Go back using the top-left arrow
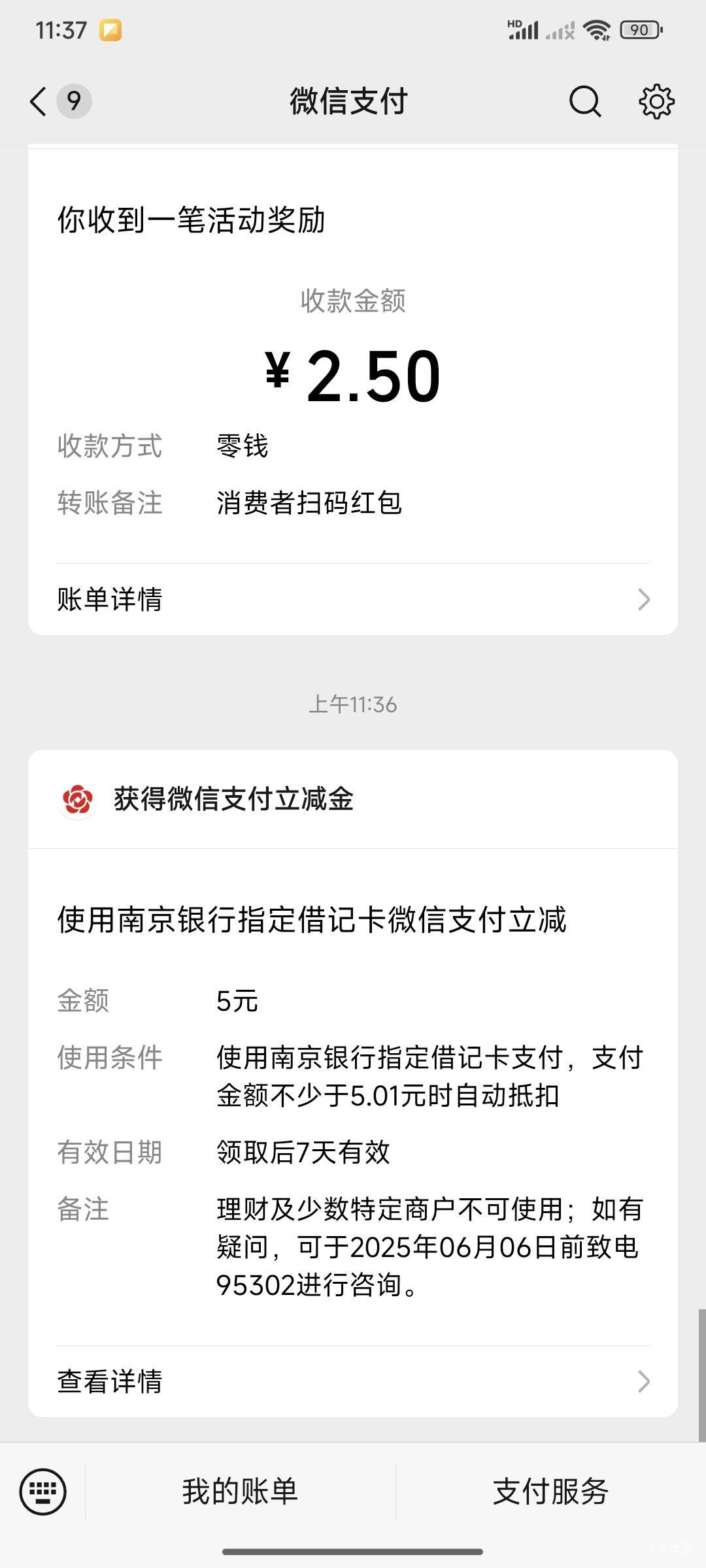This screenshot has height=1568, width=706. (39, 101)
